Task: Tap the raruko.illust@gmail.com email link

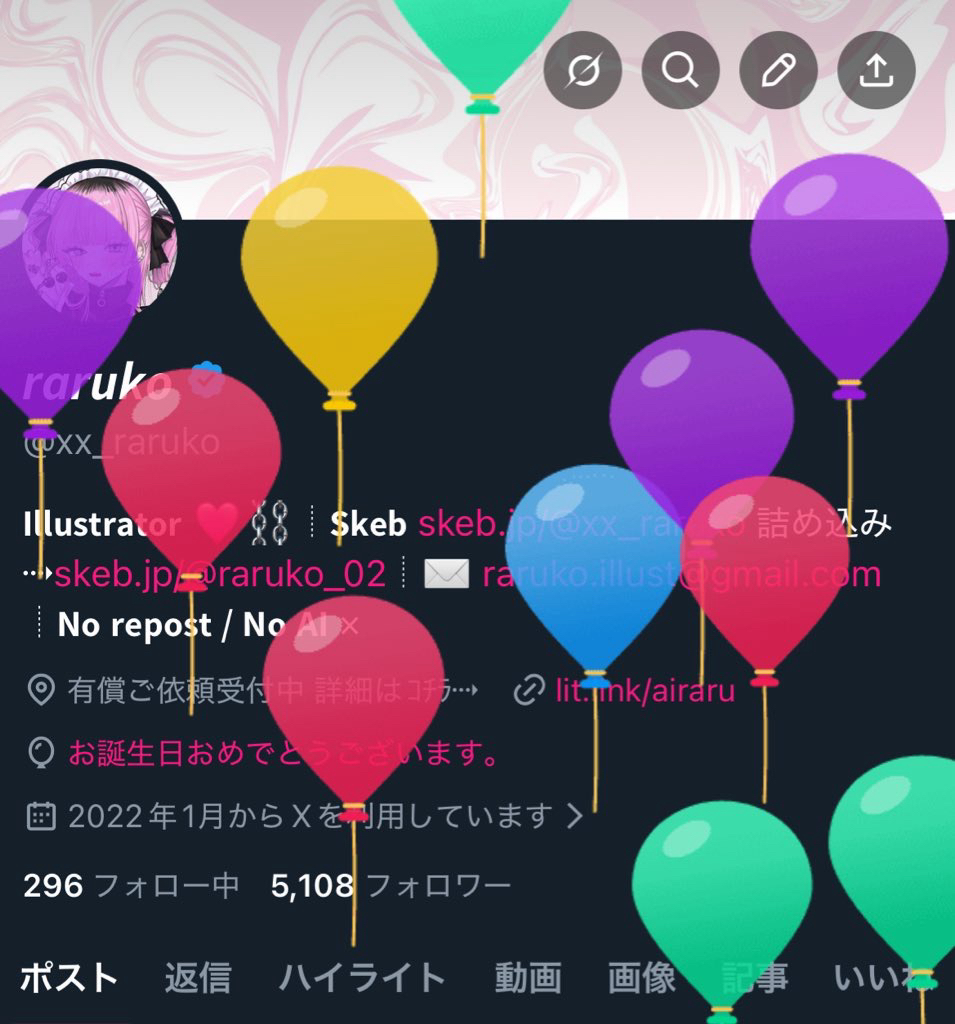Action: (680, 574)
